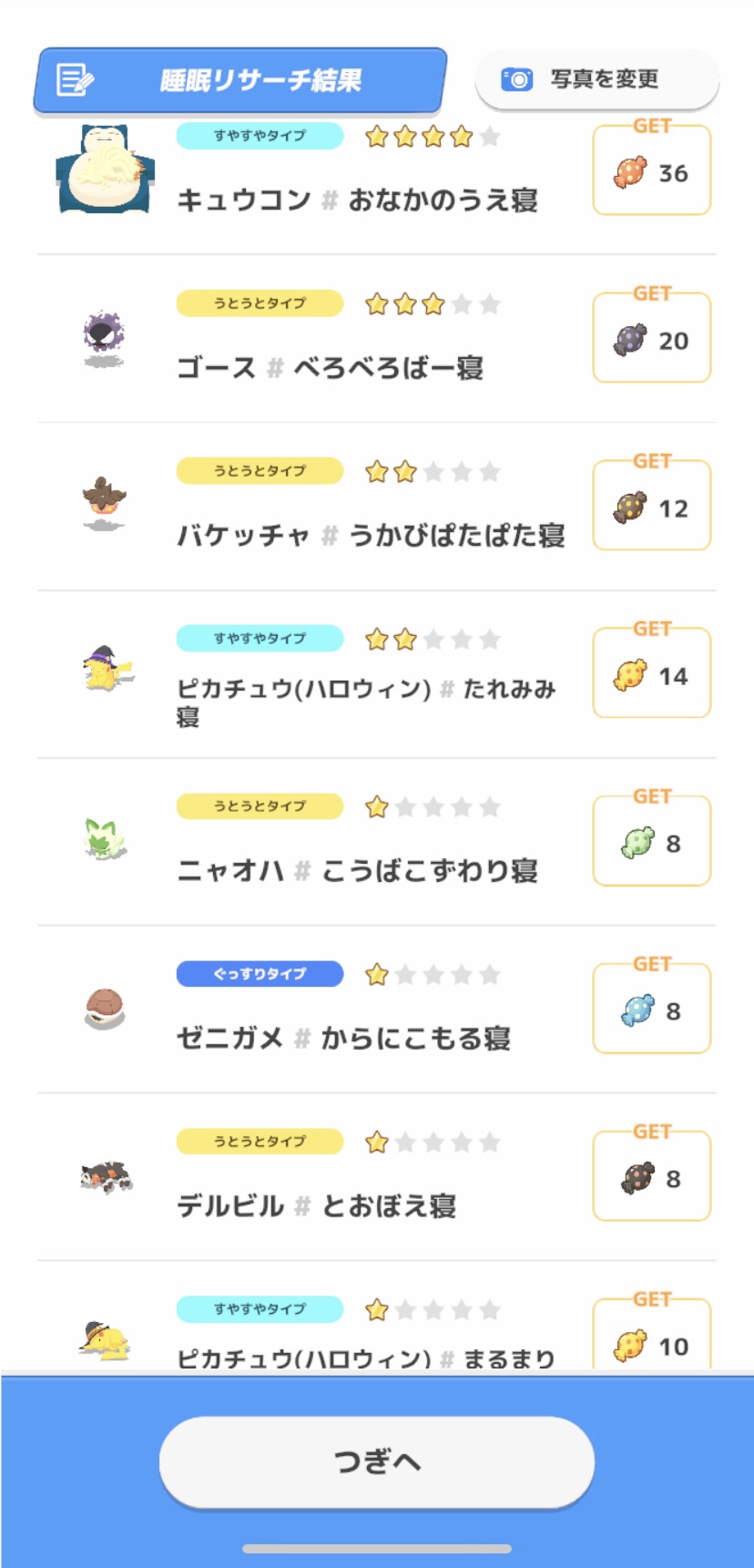754x1568 pixels.
Task: Continue with the つぎへ button
Action: 377,1461
